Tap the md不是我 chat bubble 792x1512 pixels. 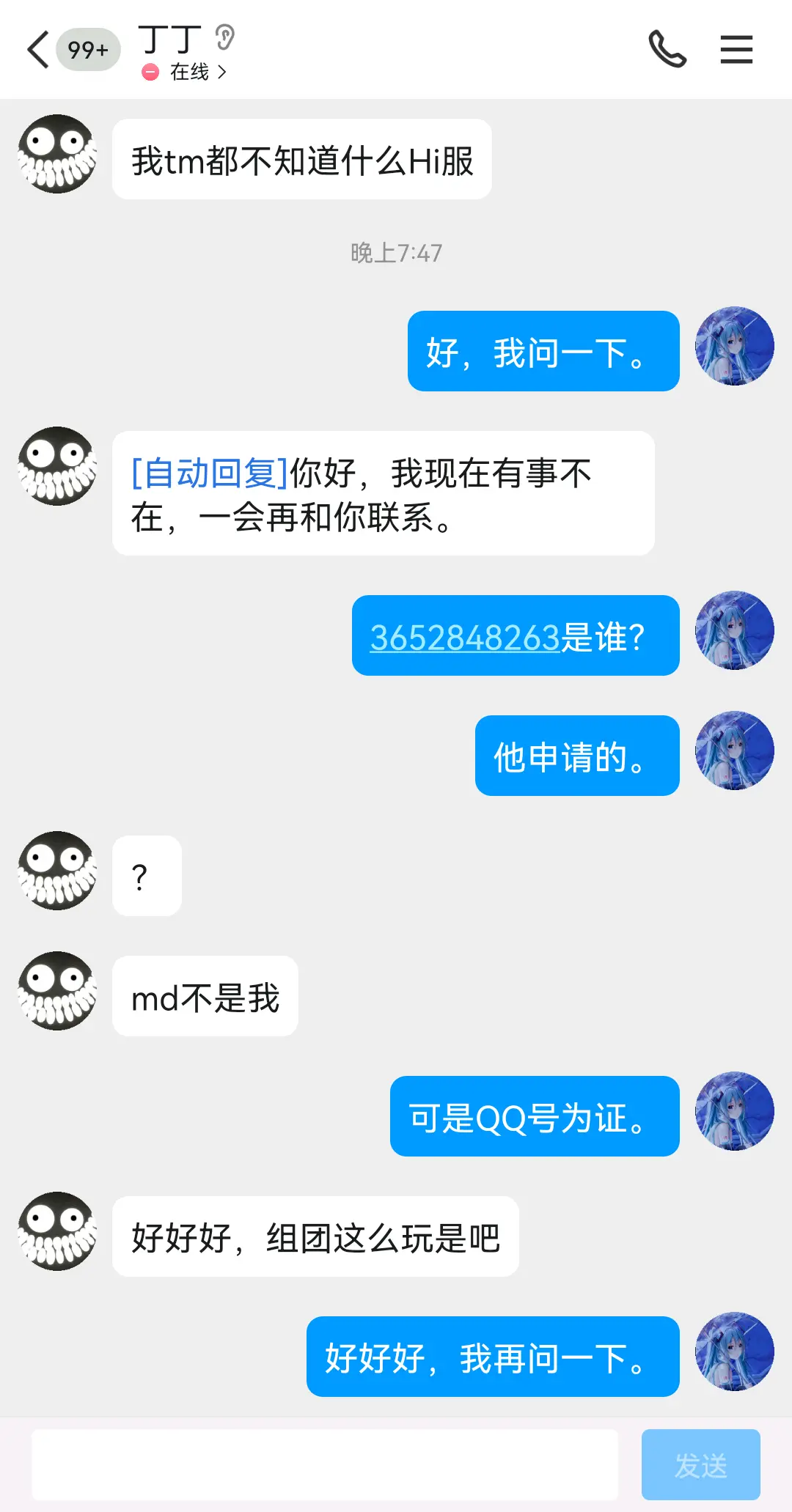[205, 997]
